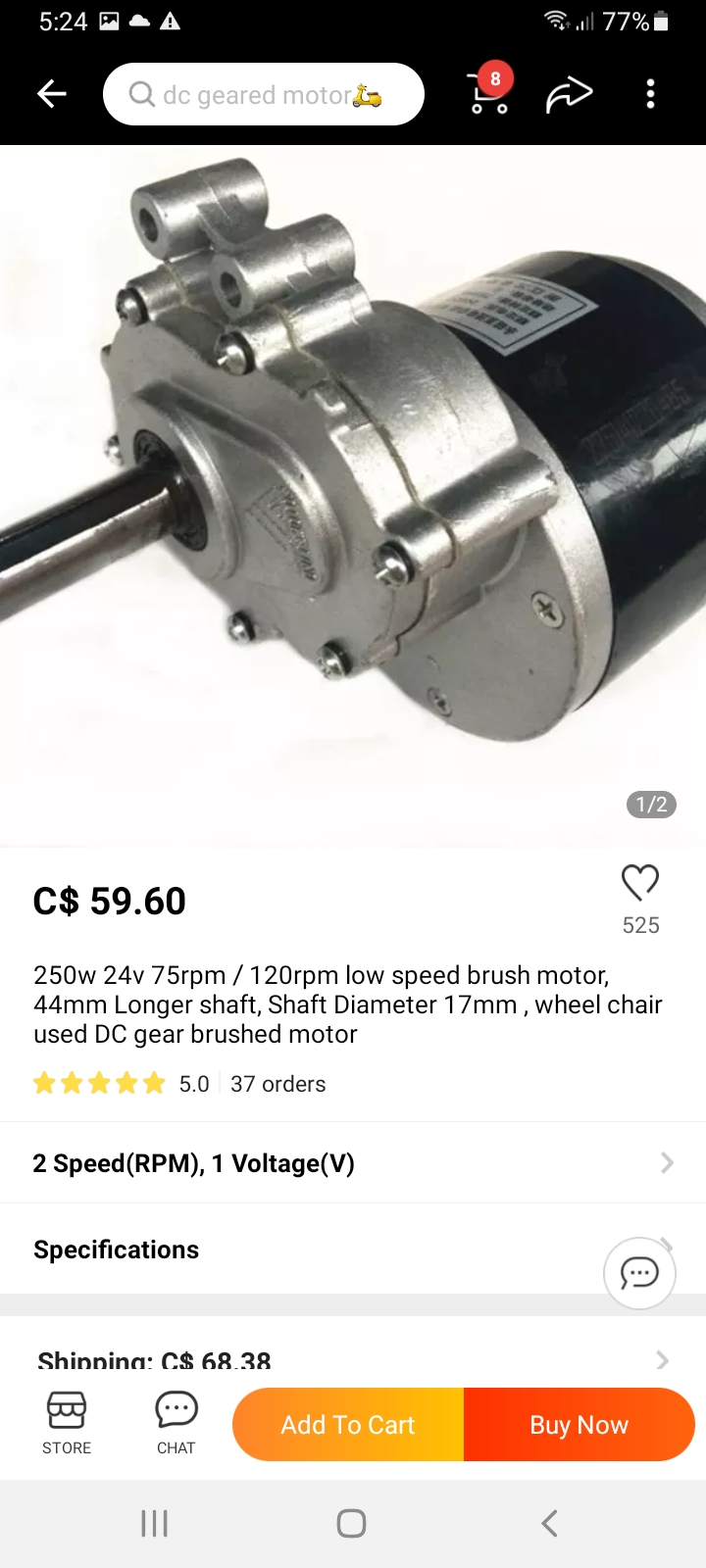Screen dimensions: 706x1568
Task: Share this motor listing
Action: [569, 94]
